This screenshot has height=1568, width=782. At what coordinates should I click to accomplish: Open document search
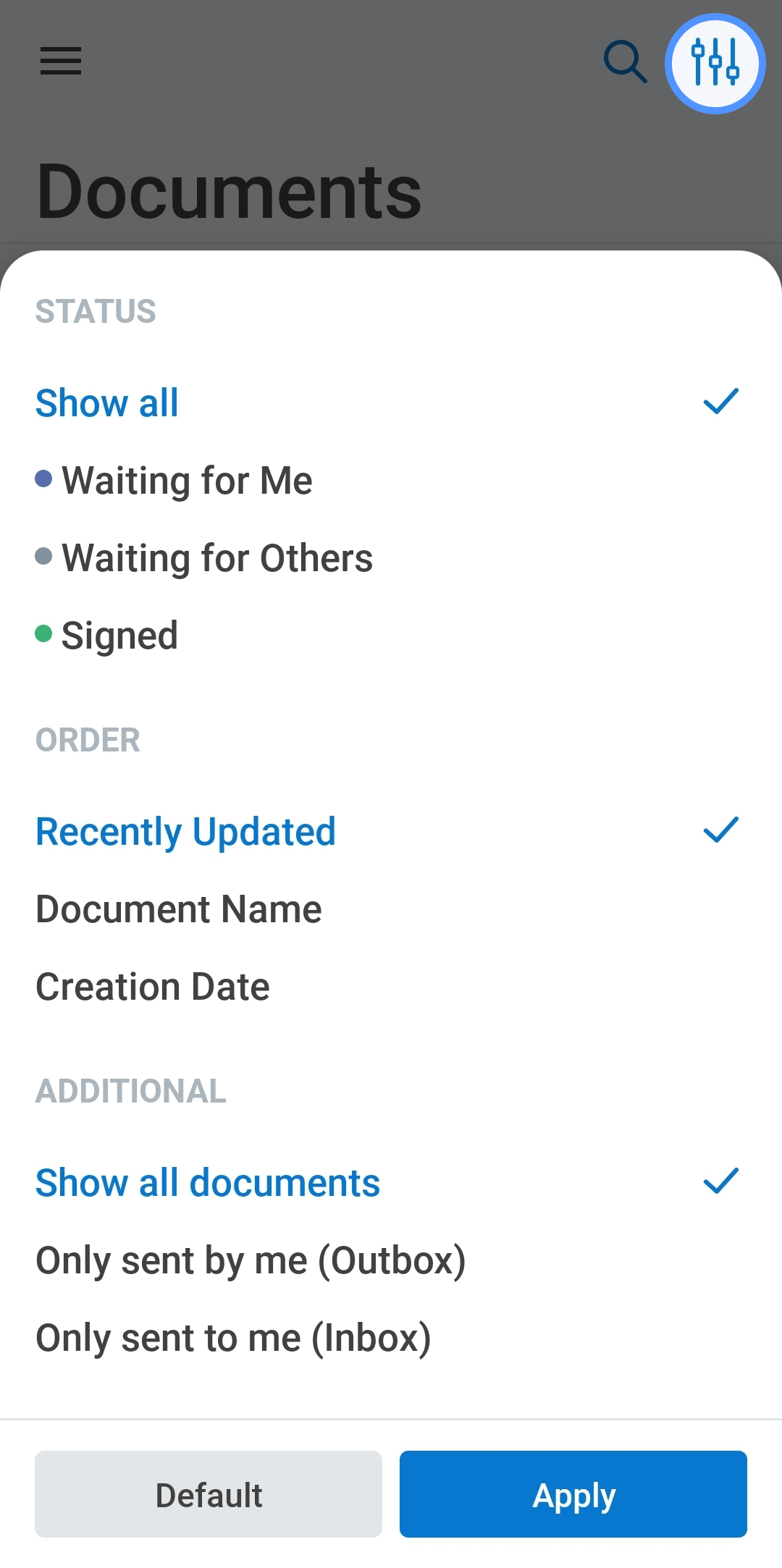tap(625, 62)
